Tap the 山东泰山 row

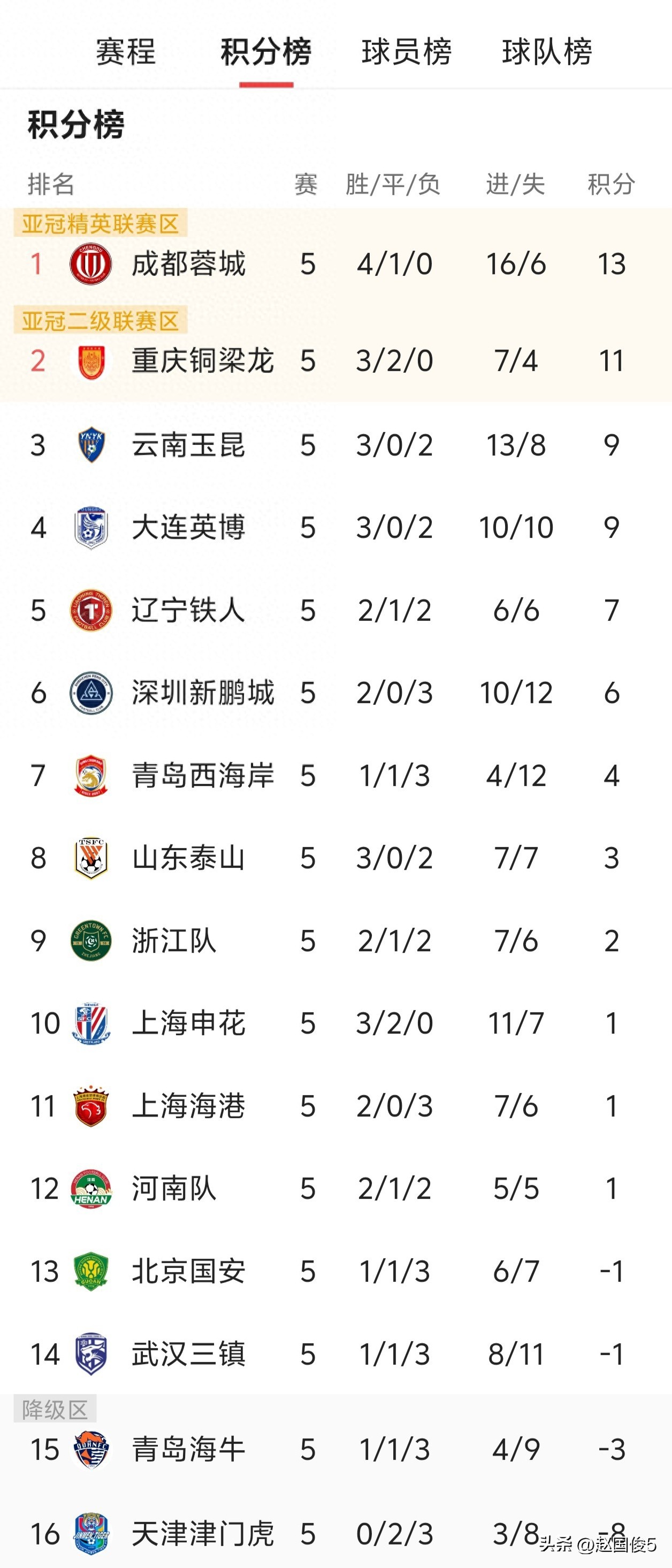pyautogui.click(x=189, y=858)
